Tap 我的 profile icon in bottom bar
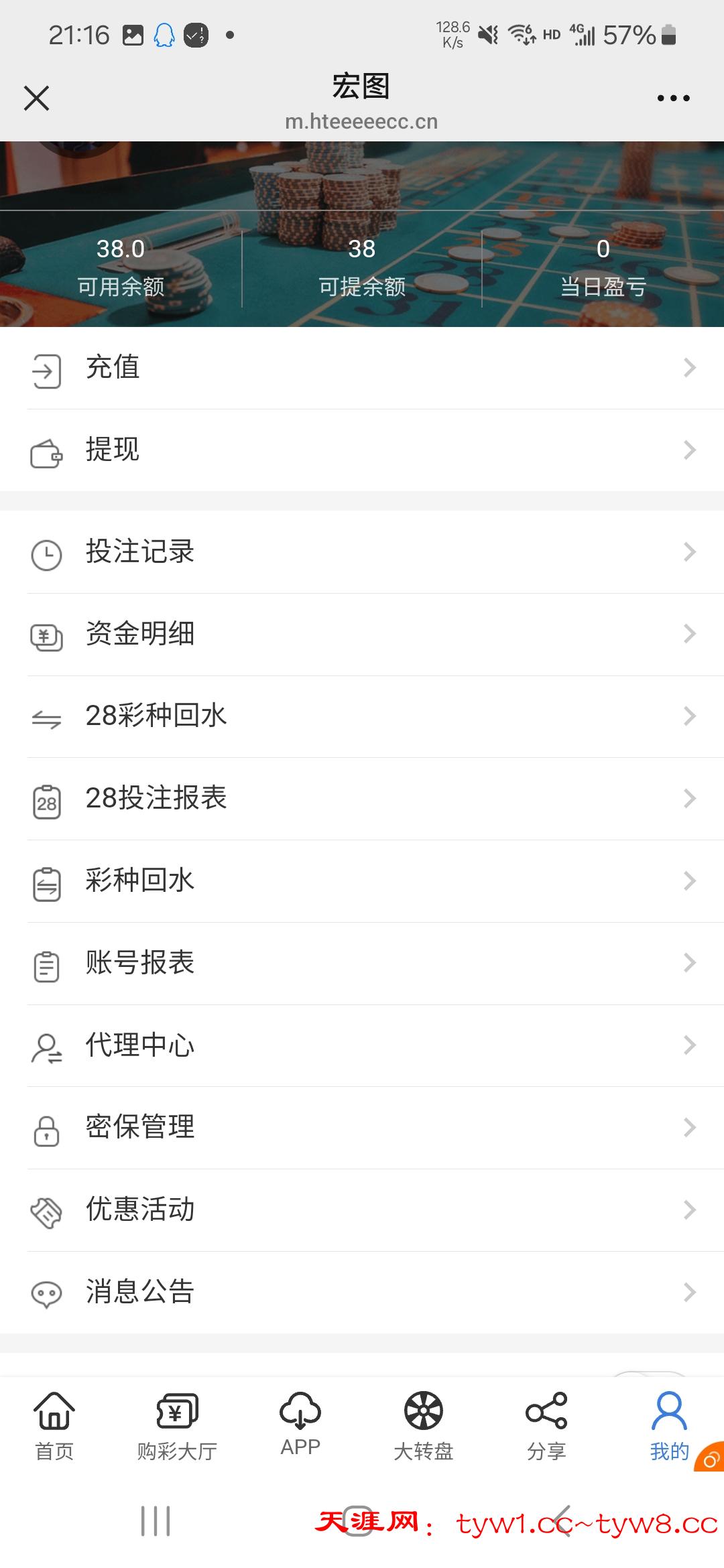This screenshot has height=1568, width=724. (x=668, y=1413)
